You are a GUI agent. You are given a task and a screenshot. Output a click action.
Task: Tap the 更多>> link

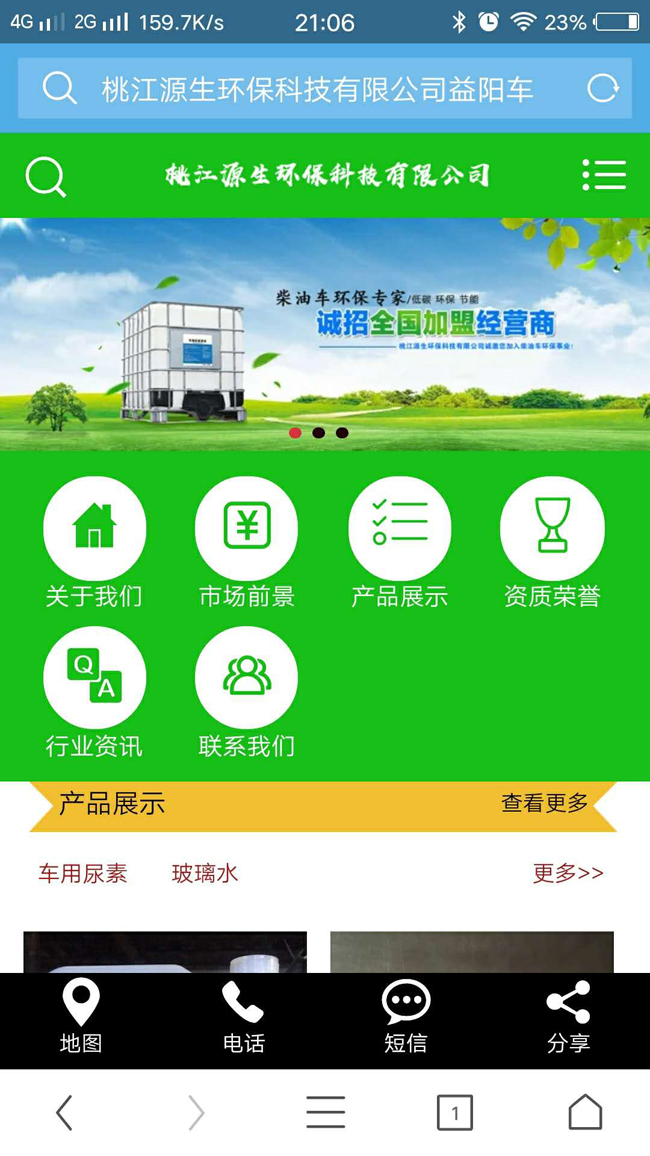(567, 873)
